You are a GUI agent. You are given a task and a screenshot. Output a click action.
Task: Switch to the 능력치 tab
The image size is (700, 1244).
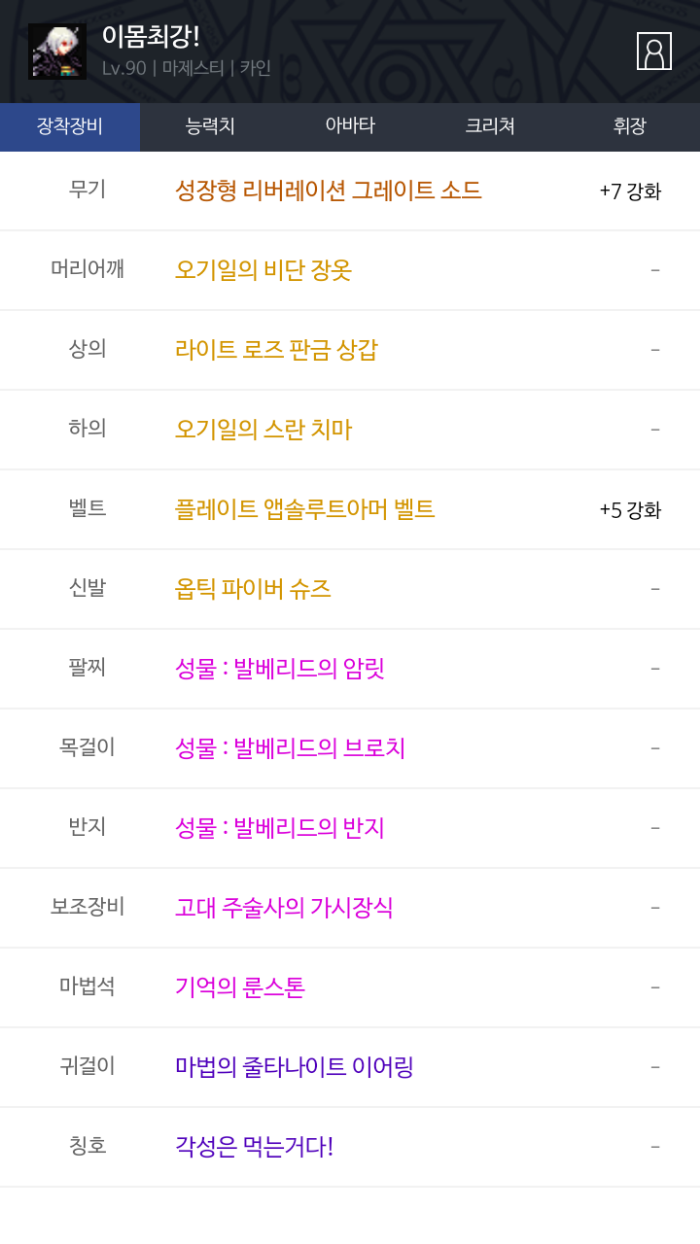[x=210, y=126]
